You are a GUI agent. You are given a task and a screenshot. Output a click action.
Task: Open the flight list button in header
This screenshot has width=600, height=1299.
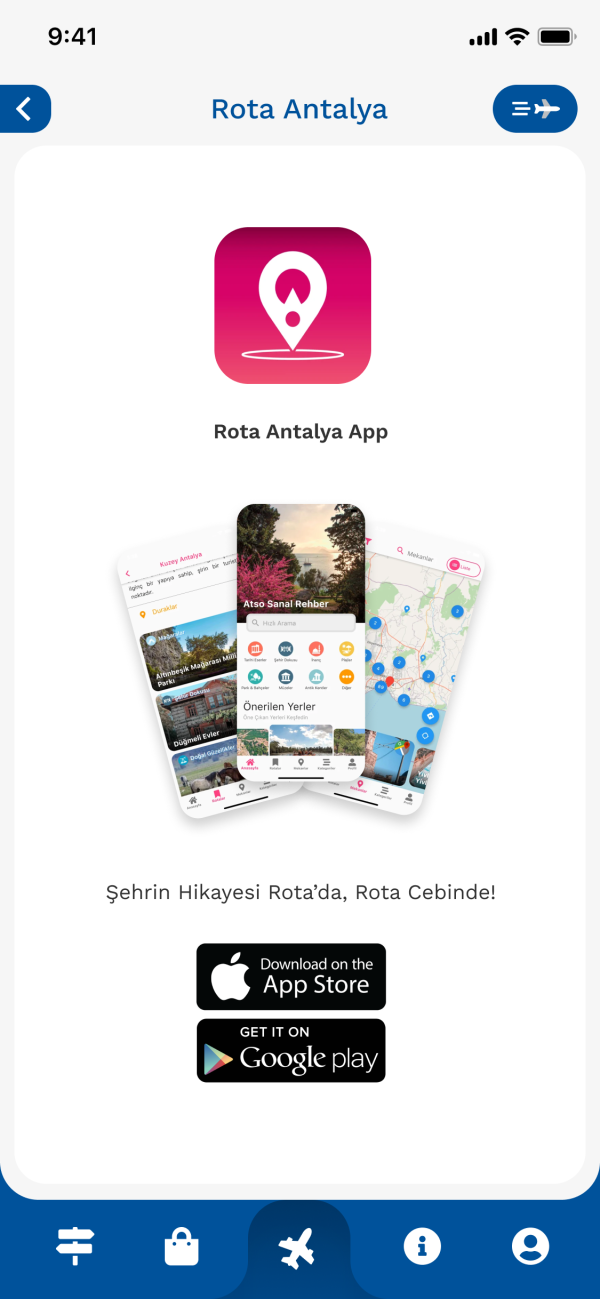pyautogui.click(x=535, y=109)
